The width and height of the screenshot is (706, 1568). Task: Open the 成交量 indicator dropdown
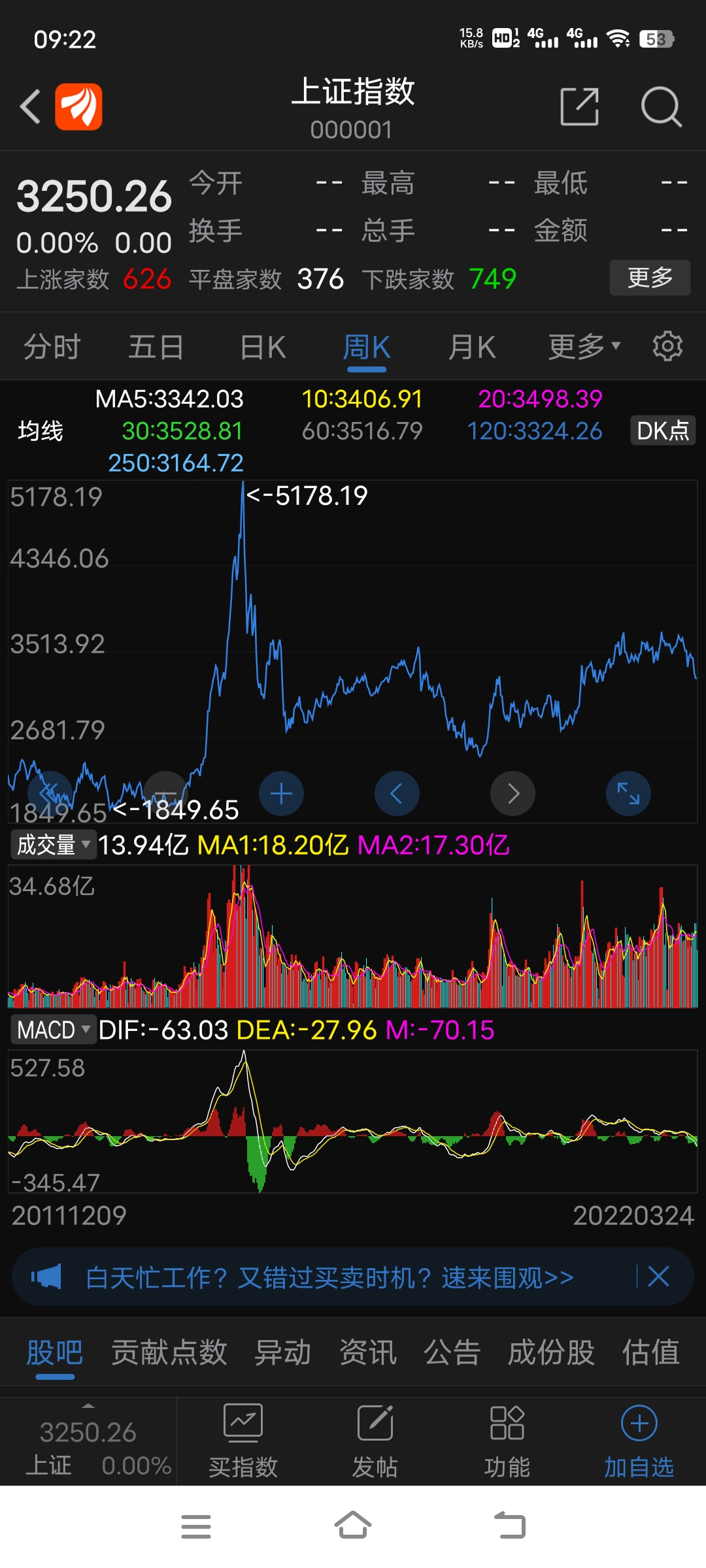pos(52,844)
